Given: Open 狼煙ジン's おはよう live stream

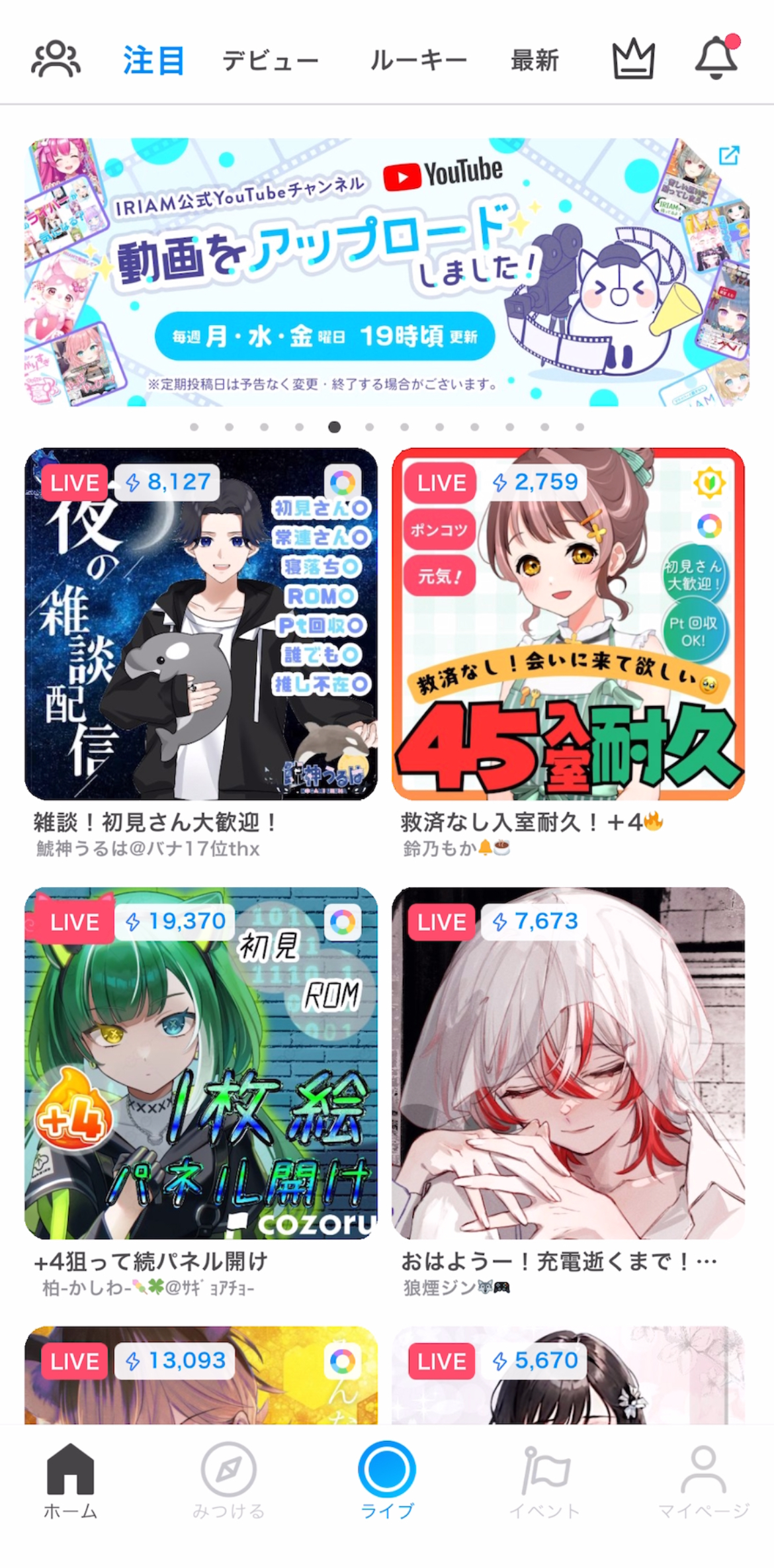Looking at the screenshot, I should pos(568,1063).
